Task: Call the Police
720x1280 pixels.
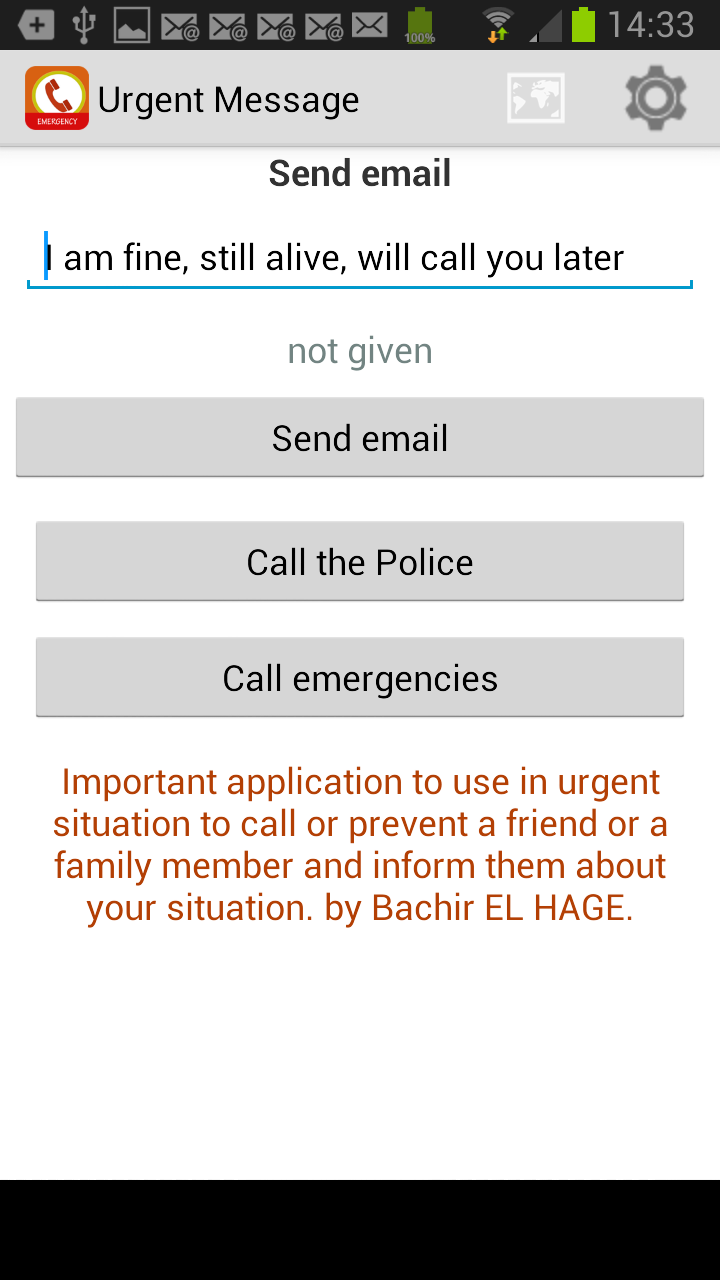Action: pyautogui.click(x=360, y=562)
